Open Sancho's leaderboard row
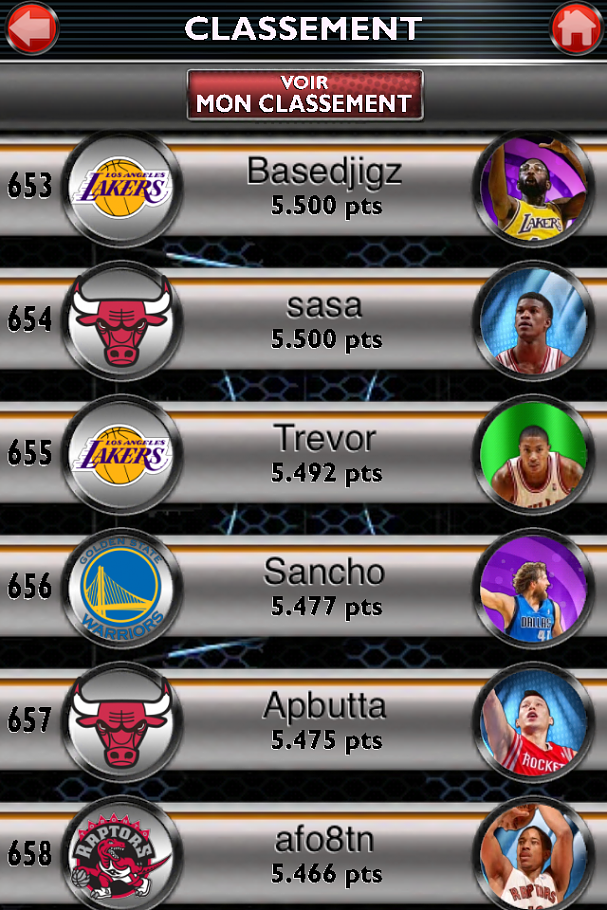 tap(323, 587)
